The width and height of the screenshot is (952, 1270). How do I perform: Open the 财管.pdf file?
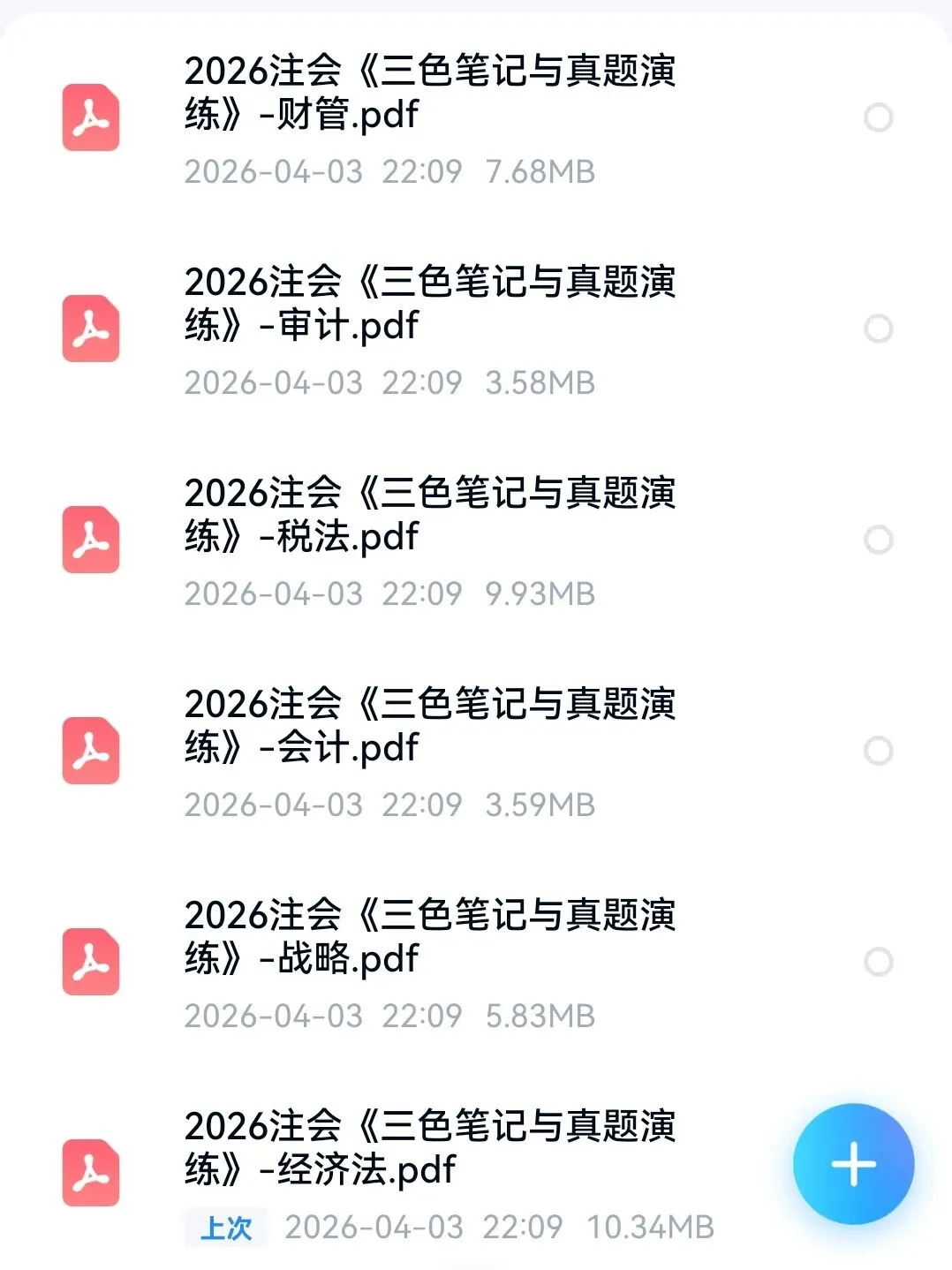point(429,93)
